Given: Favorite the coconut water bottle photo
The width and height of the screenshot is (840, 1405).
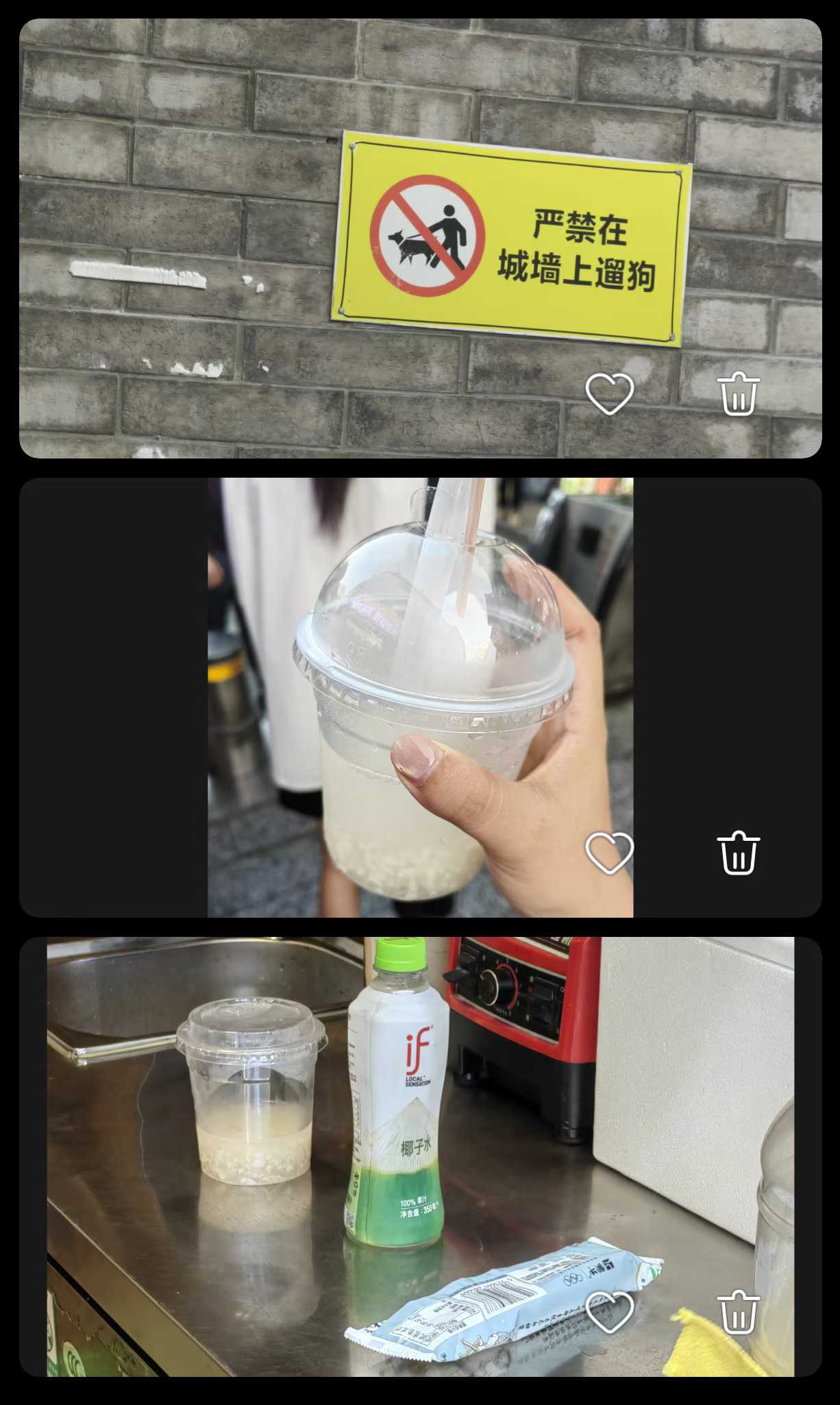Looking at the screenshot, I should coord(609,1312).
